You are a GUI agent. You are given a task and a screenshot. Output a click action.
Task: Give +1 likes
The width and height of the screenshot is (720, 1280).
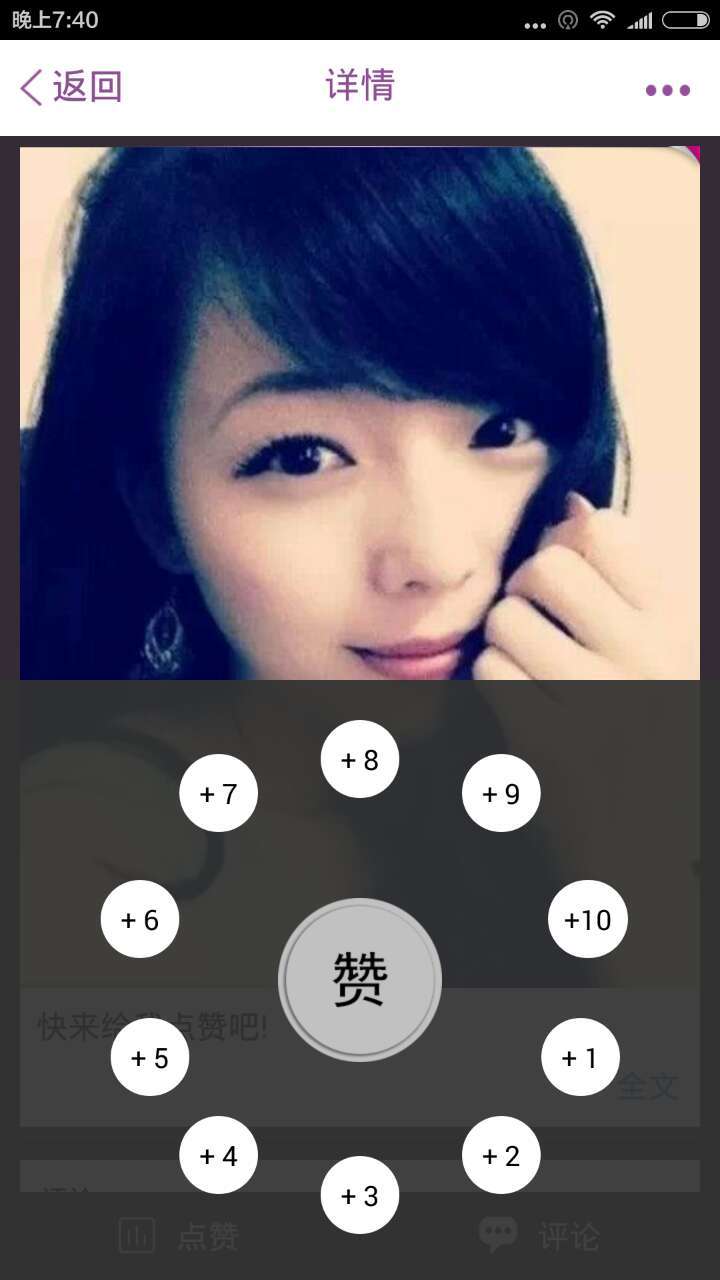point(580,1057)
